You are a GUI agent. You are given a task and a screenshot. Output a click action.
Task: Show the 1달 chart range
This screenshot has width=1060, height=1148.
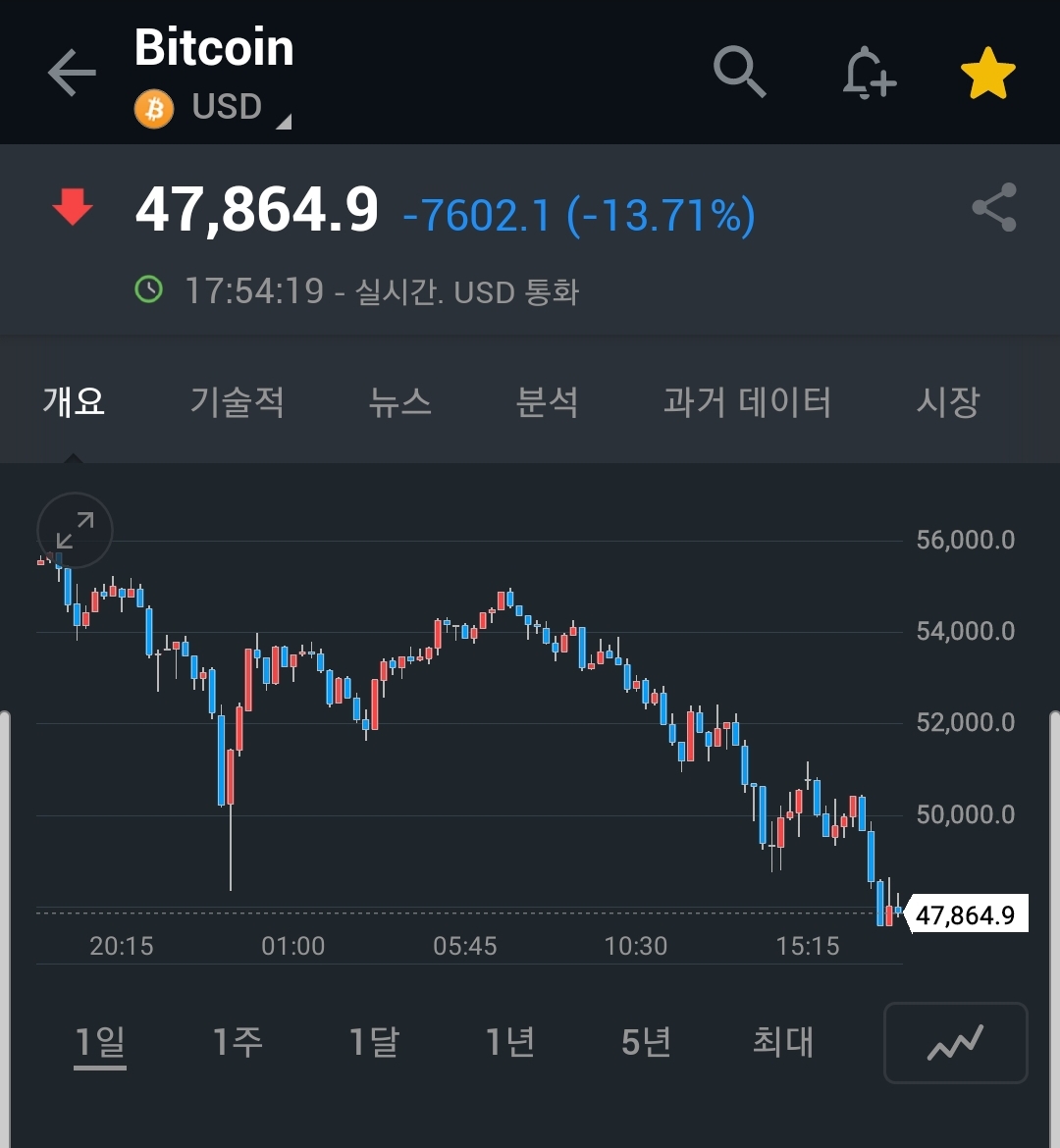pyautogui.click(x=374, y=1041)
